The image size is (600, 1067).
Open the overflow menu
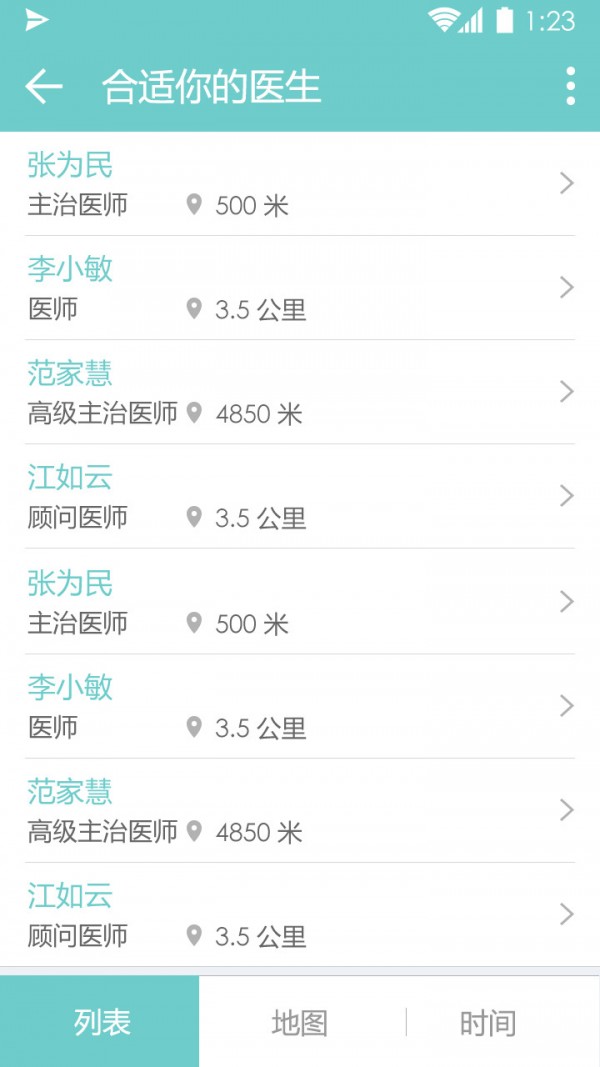click(570, 87)
